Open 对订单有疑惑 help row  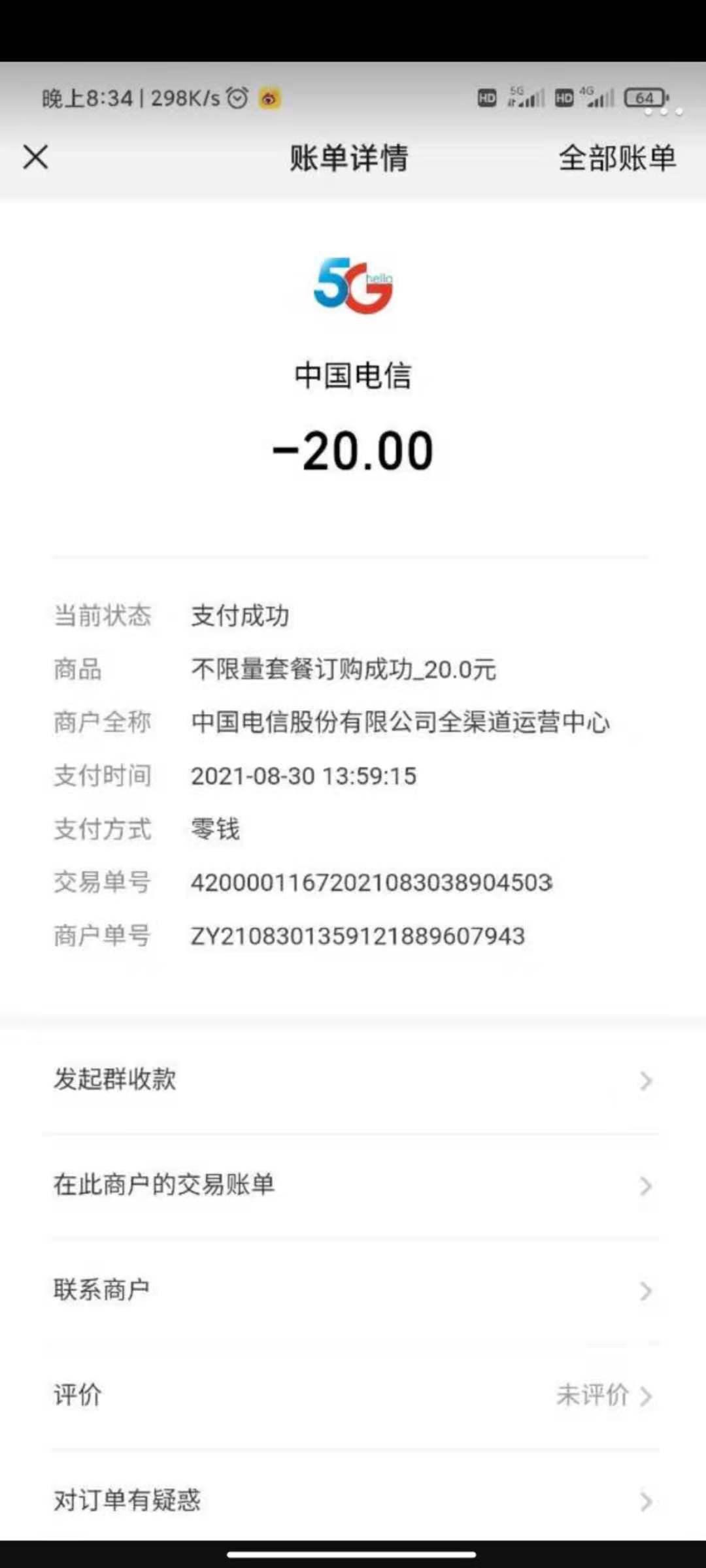tap(353, 1500)
